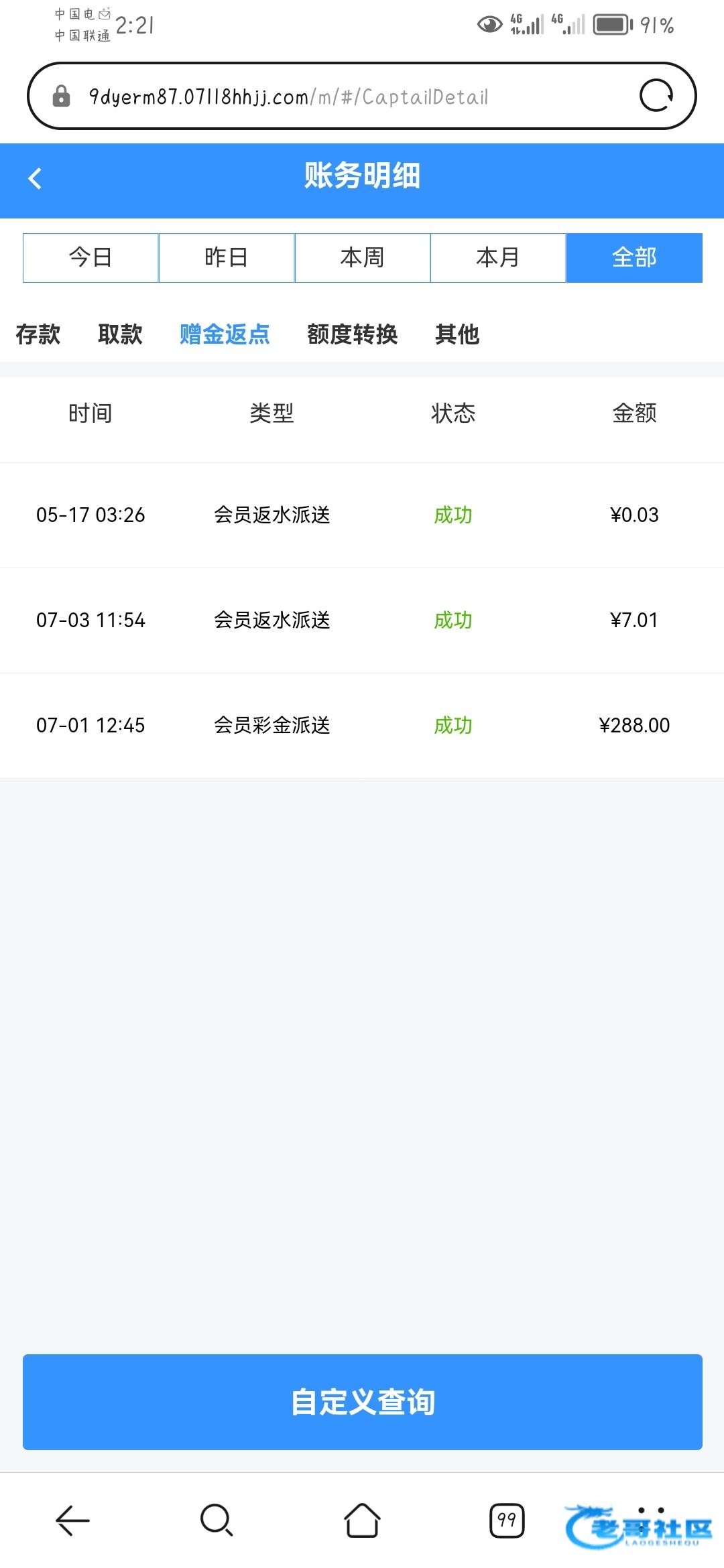Choose the 本周 date filter
Image resolution: width=724 pixels, height=1568 pixels.
(x=362, y=258)
